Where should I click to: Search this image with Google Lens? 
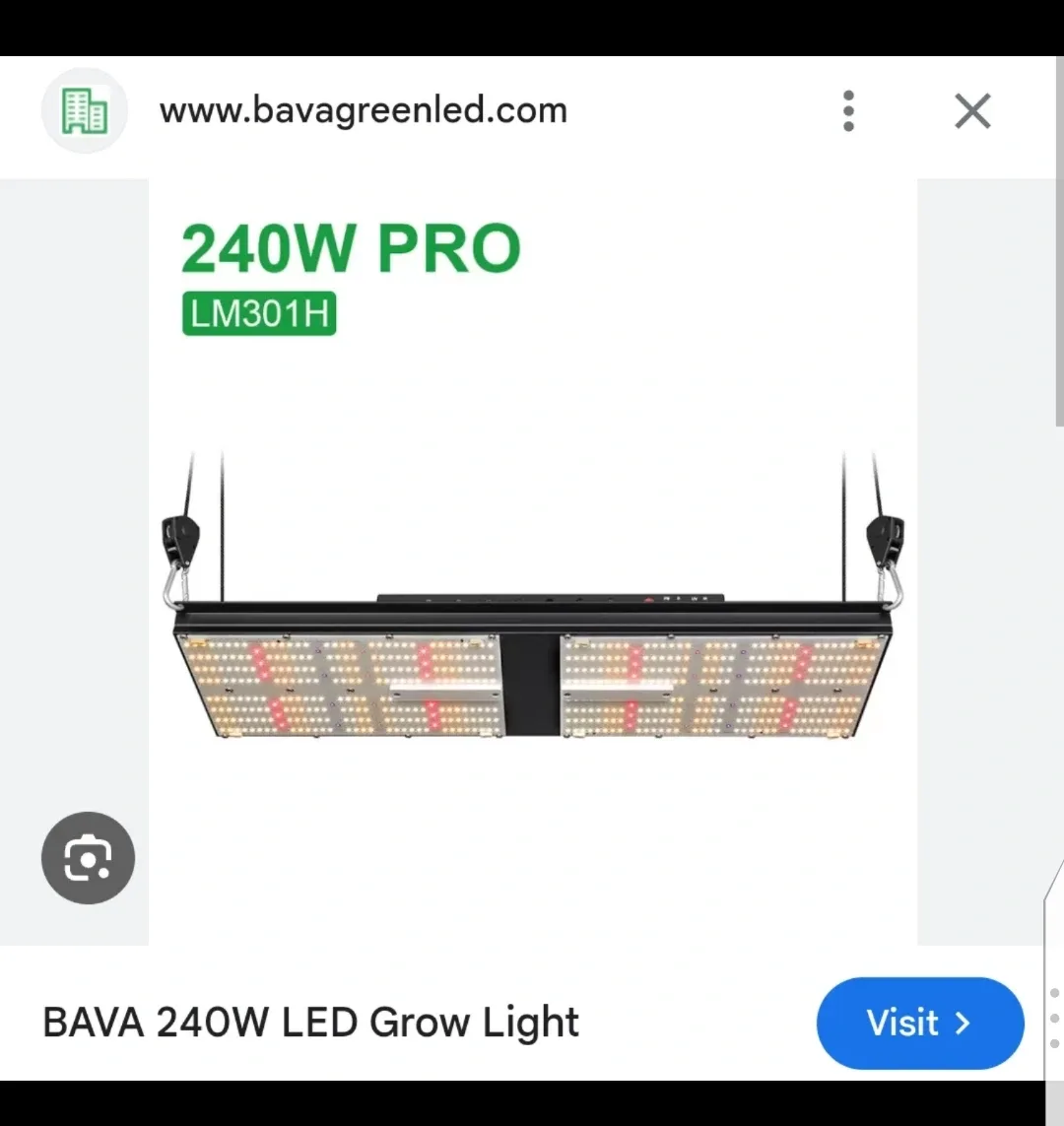click(x=88, y=857)
